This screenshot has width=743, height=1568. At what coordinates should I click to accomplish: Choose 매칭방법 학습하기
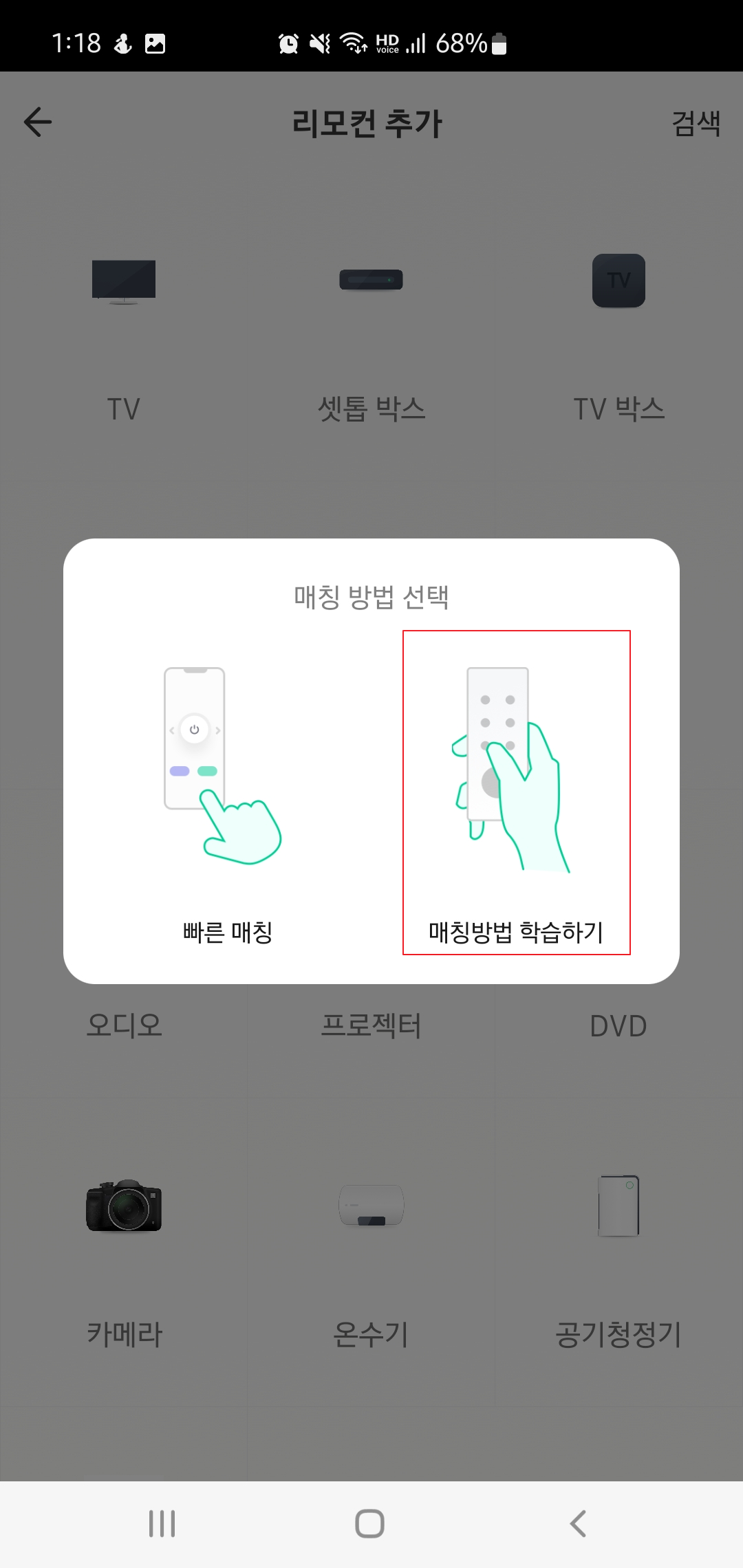(516, 793)
